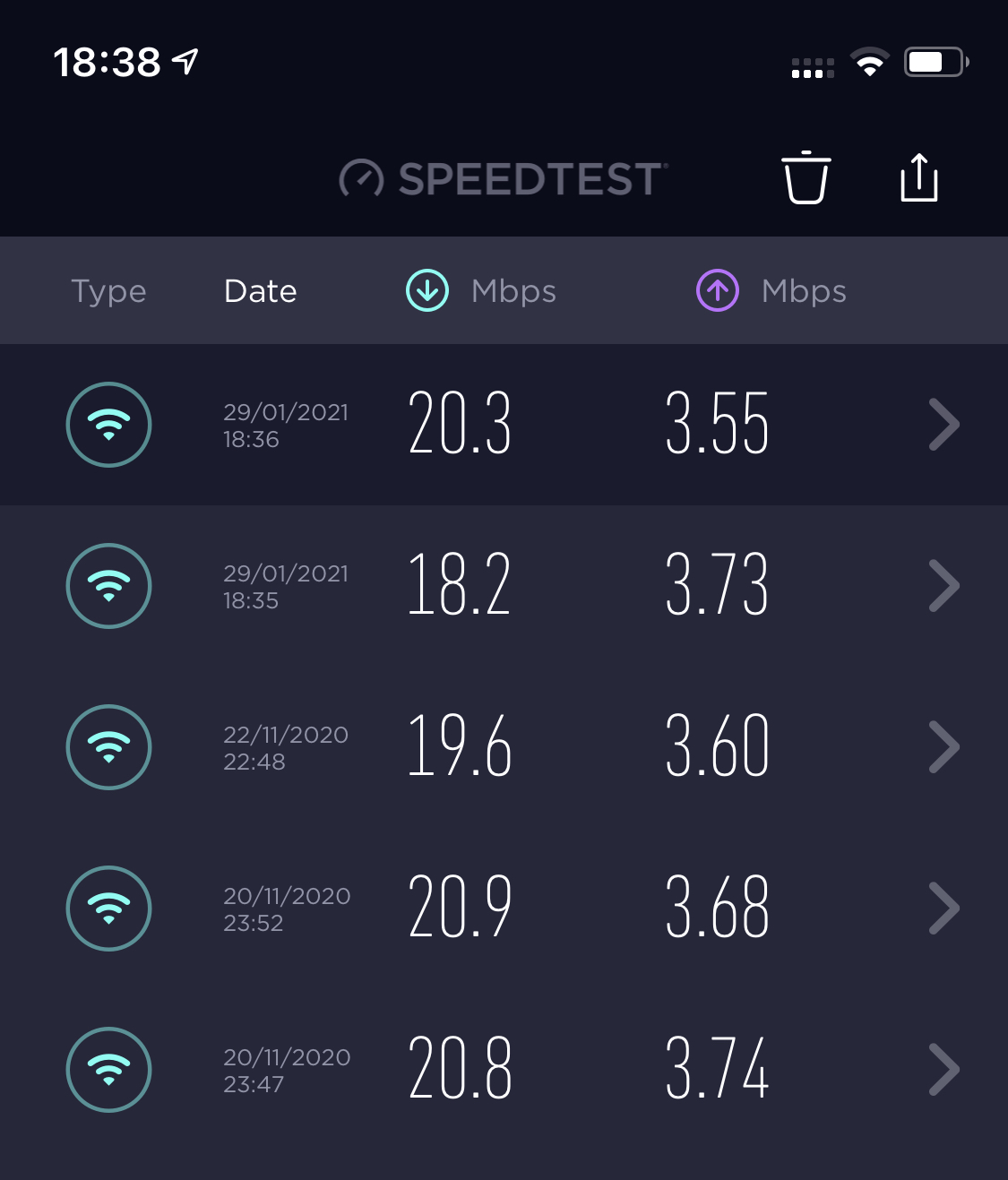Sort by upload Mbps column
This screenshot has height=1180, width=1008.
(x=771, y=291)
